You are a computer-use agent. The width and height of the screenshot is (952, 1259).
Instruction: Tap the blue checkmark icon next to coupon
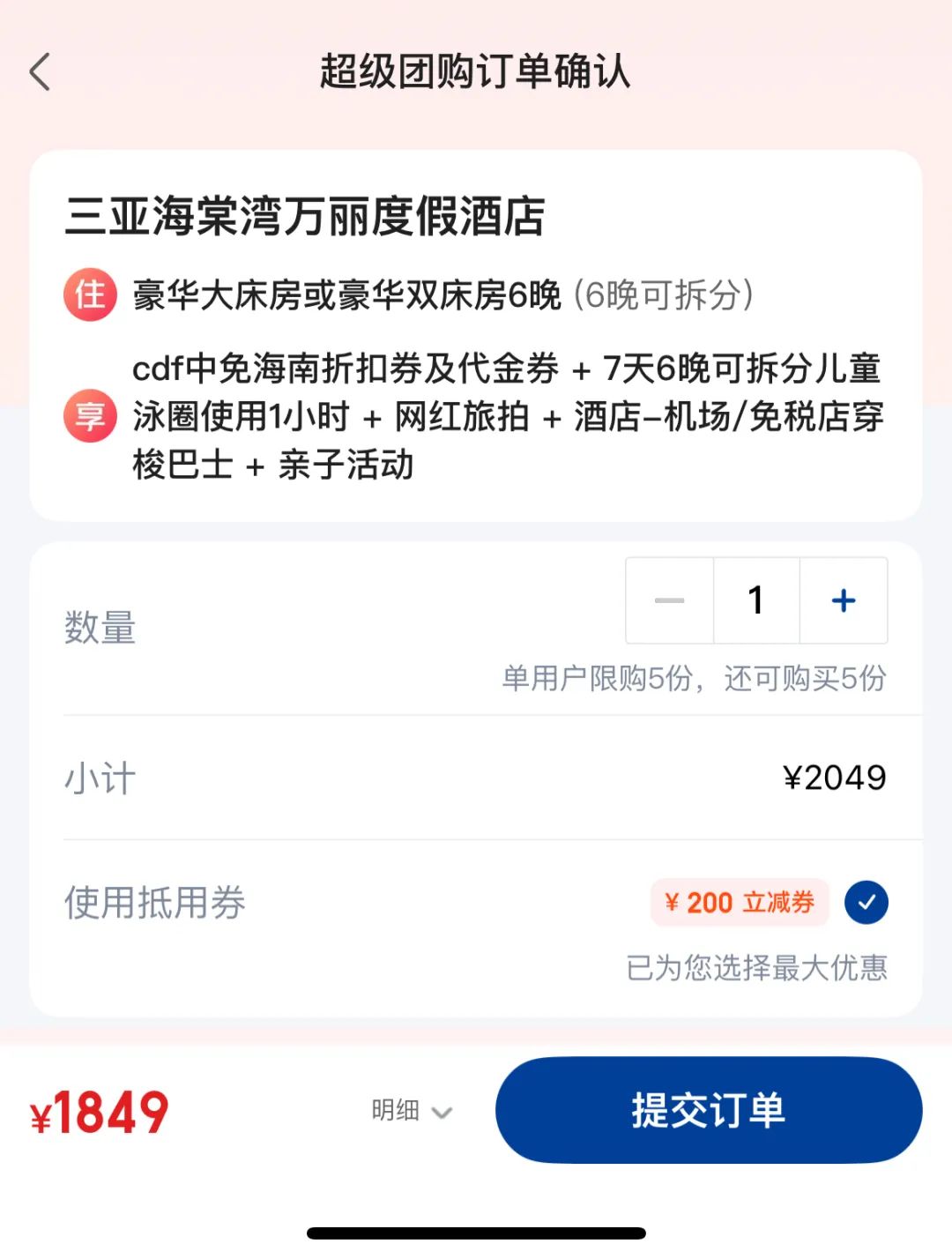click(x=866, y=902)
